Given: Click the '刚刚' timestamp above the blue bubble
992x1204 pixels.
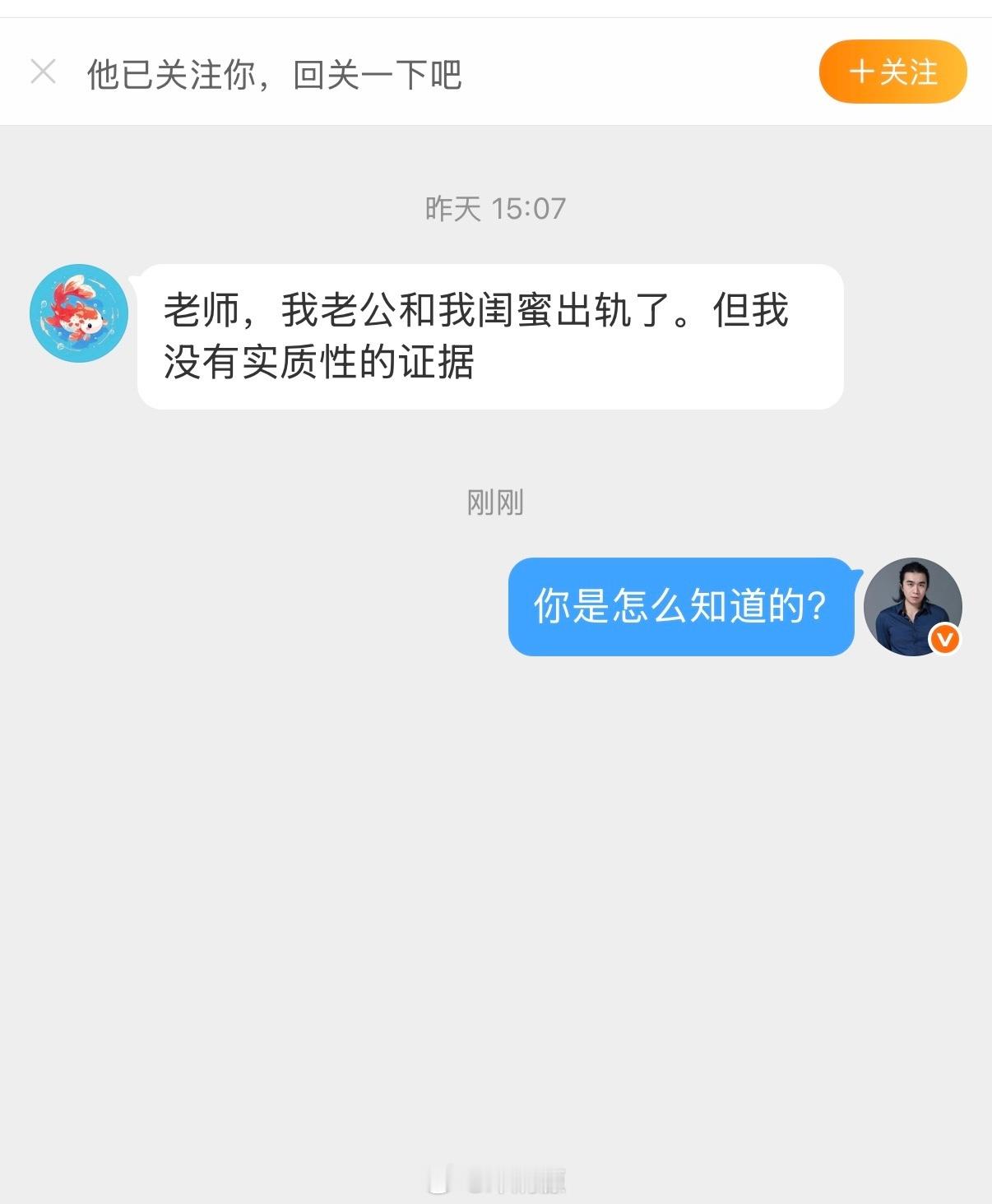Looking at the screenshot, I should (x=494, y=500).
